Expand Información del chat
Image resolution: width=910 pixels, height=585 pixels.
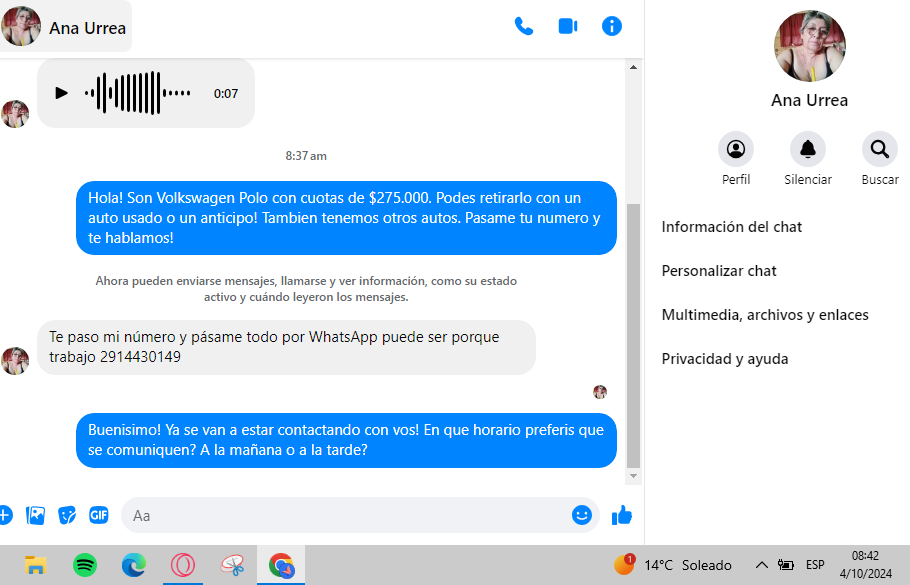(x=732, y=227)
